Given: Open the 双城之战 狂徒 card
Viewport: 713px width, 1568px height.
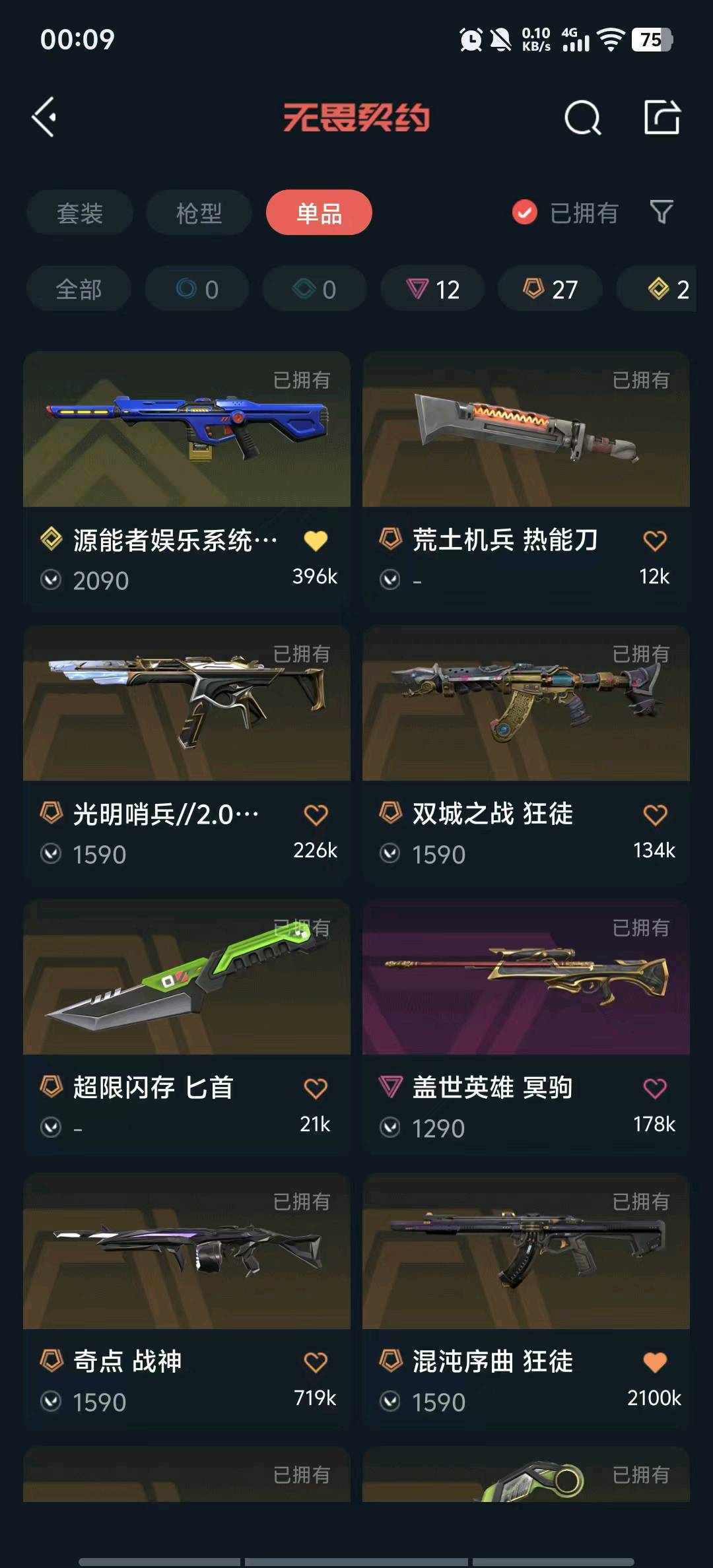Looking at the screenshot, I should click(x=526, y=752).
